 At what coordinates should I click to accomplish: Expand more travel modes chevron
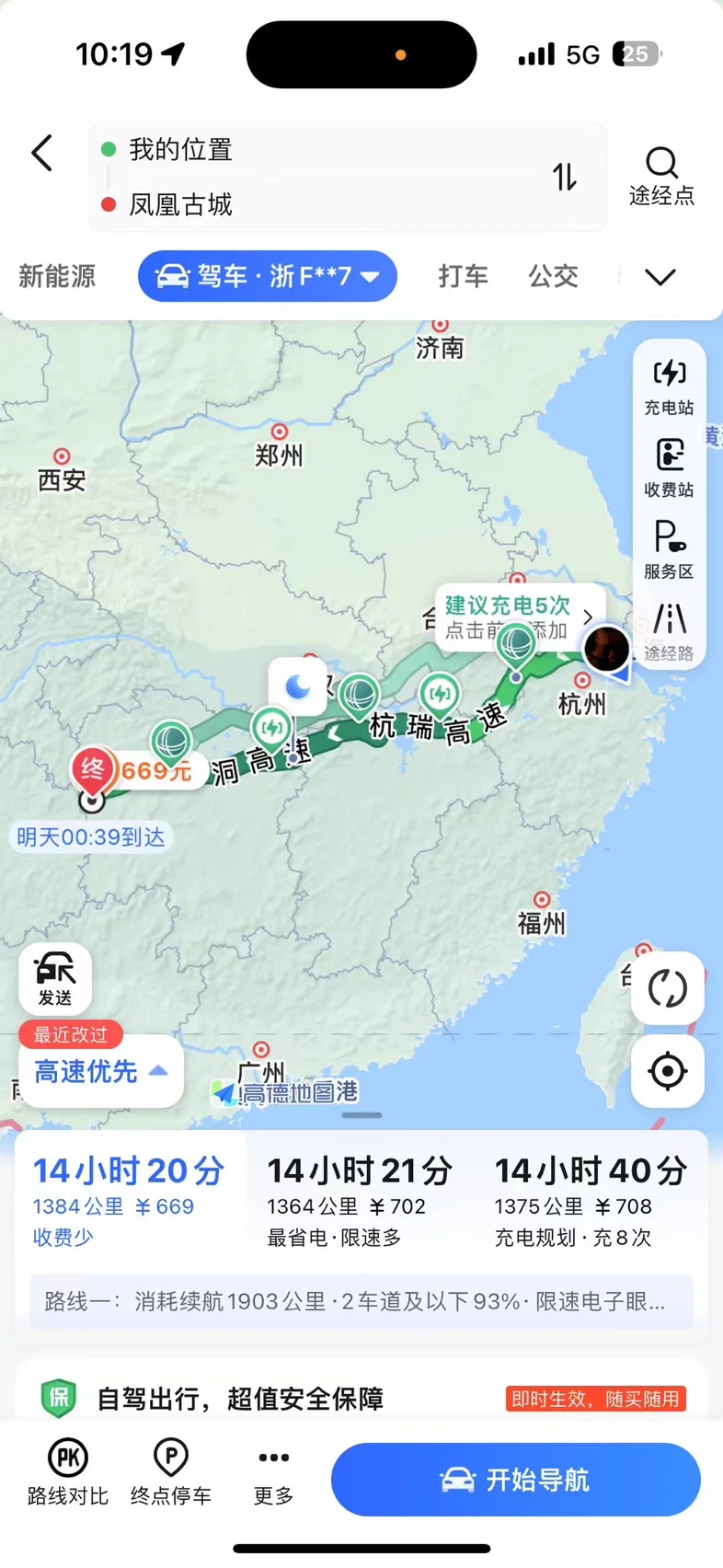coord(660,277)
